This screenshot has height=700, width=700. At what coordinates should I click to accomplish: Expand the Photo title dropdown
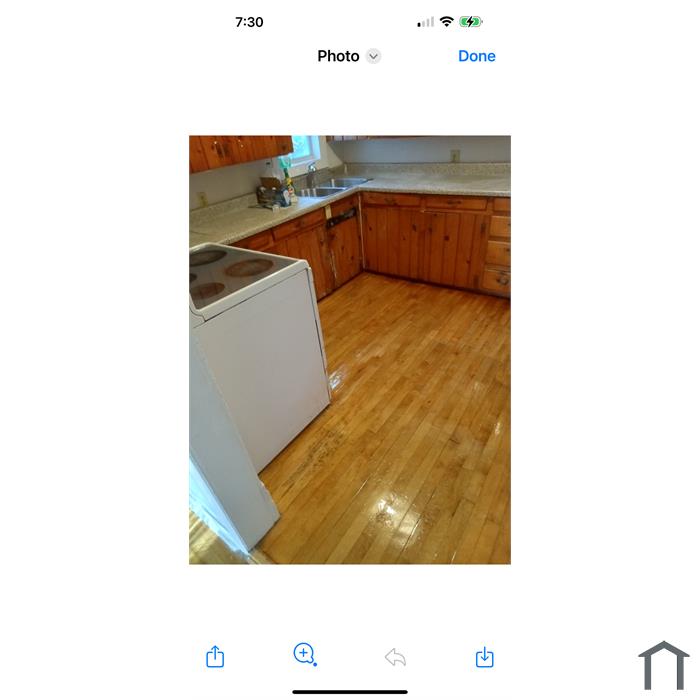tap(373, 56)
